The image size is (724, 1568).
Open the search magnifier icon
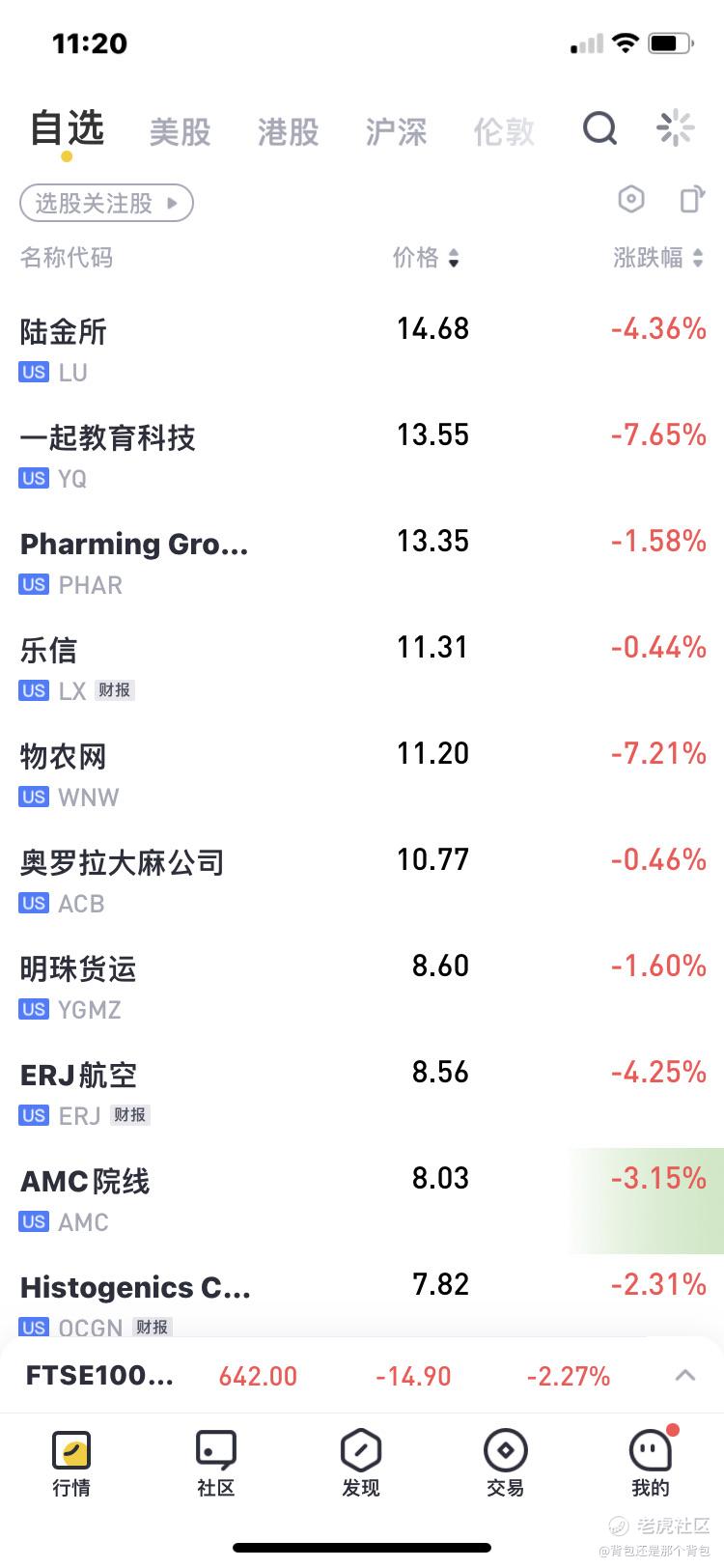599,129
